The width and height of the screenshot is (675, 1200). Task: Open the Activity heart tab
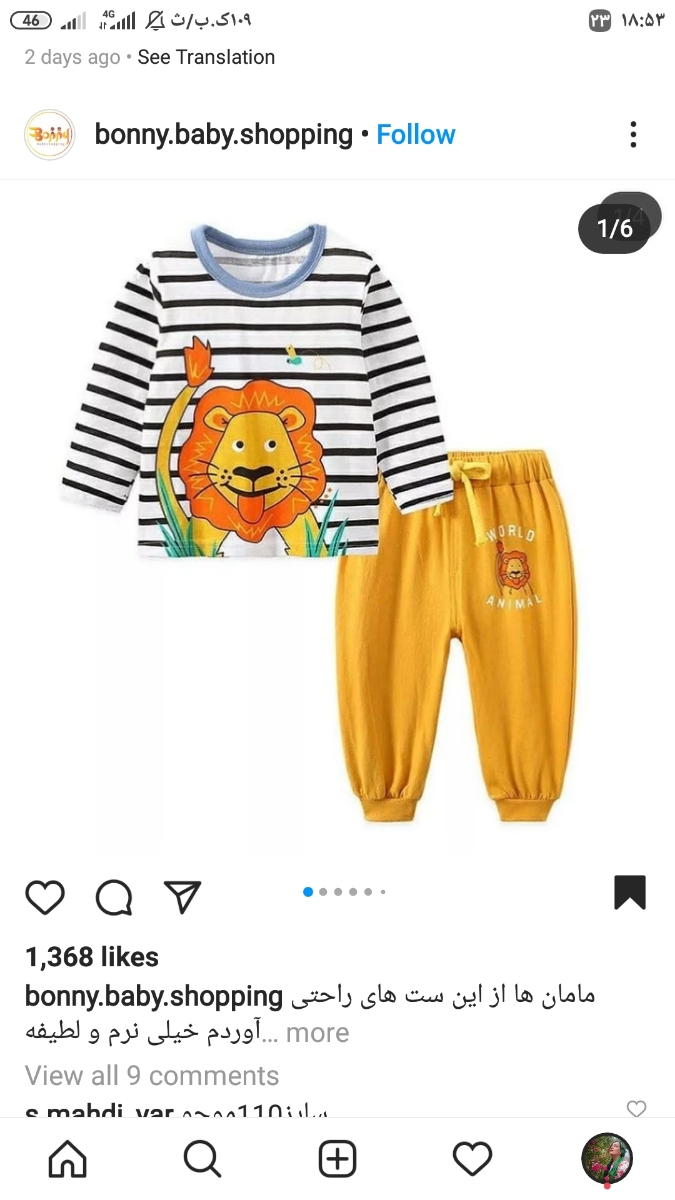472,1159
